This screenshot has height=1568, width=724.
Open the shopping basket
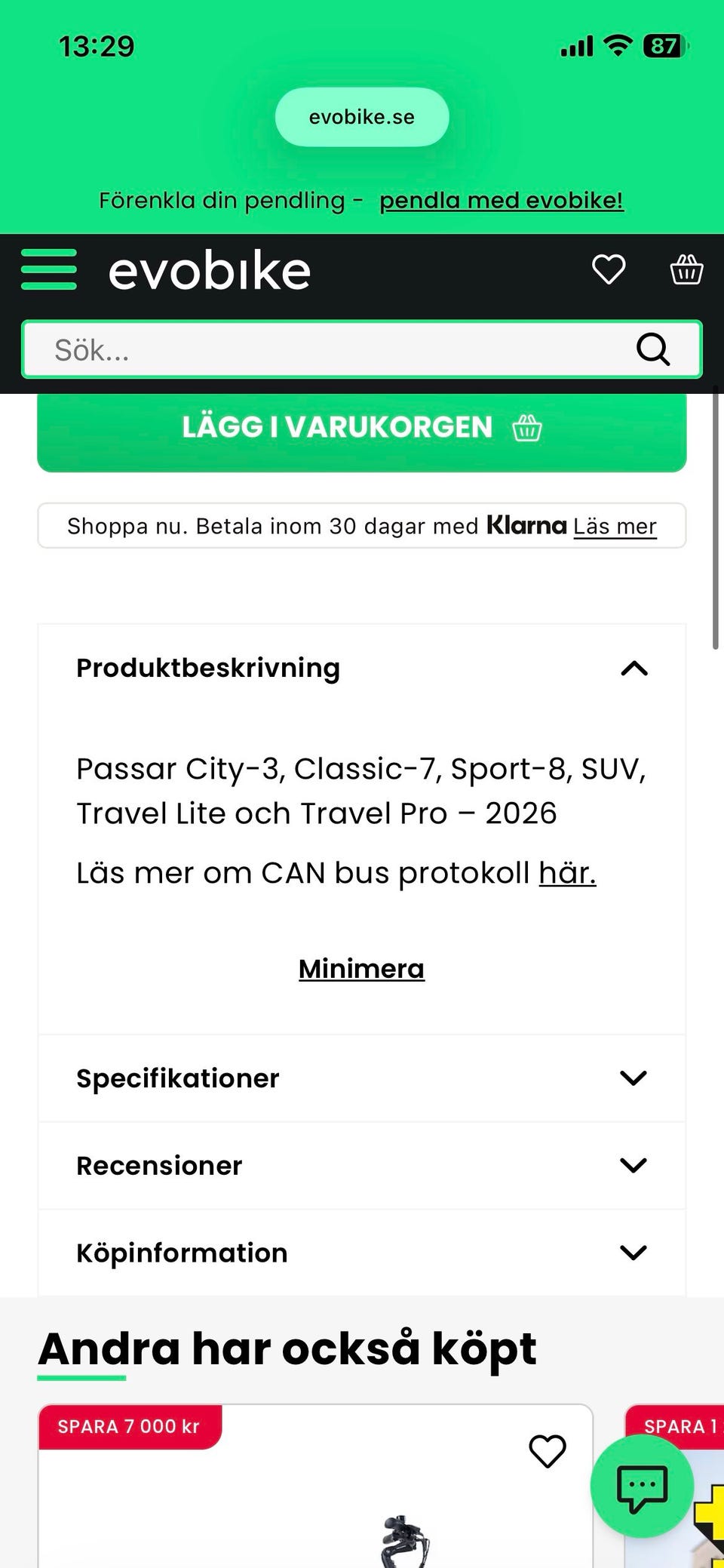click(x=686, y=269)
